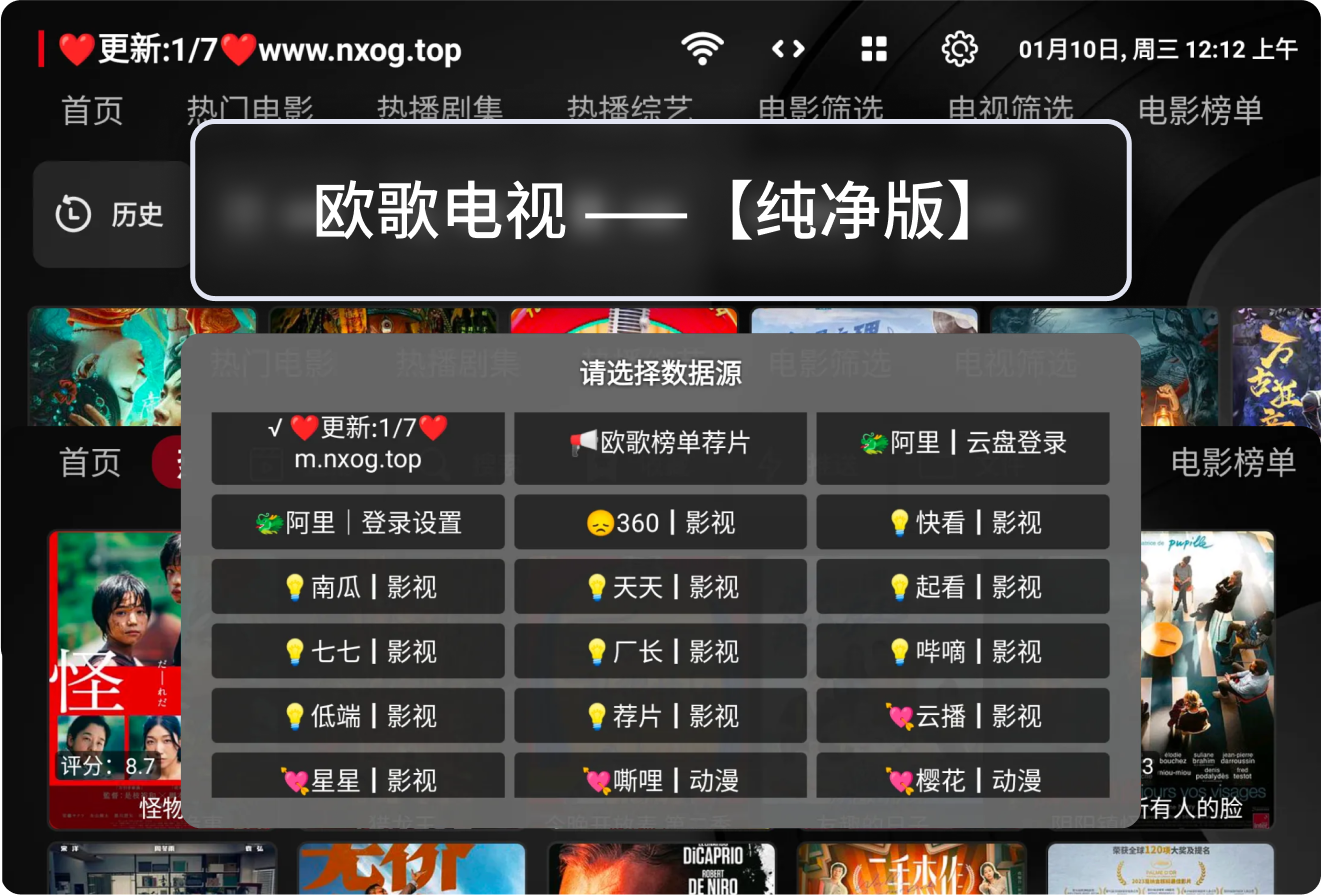Pick 七七丨影视 data source

[358, 652]
